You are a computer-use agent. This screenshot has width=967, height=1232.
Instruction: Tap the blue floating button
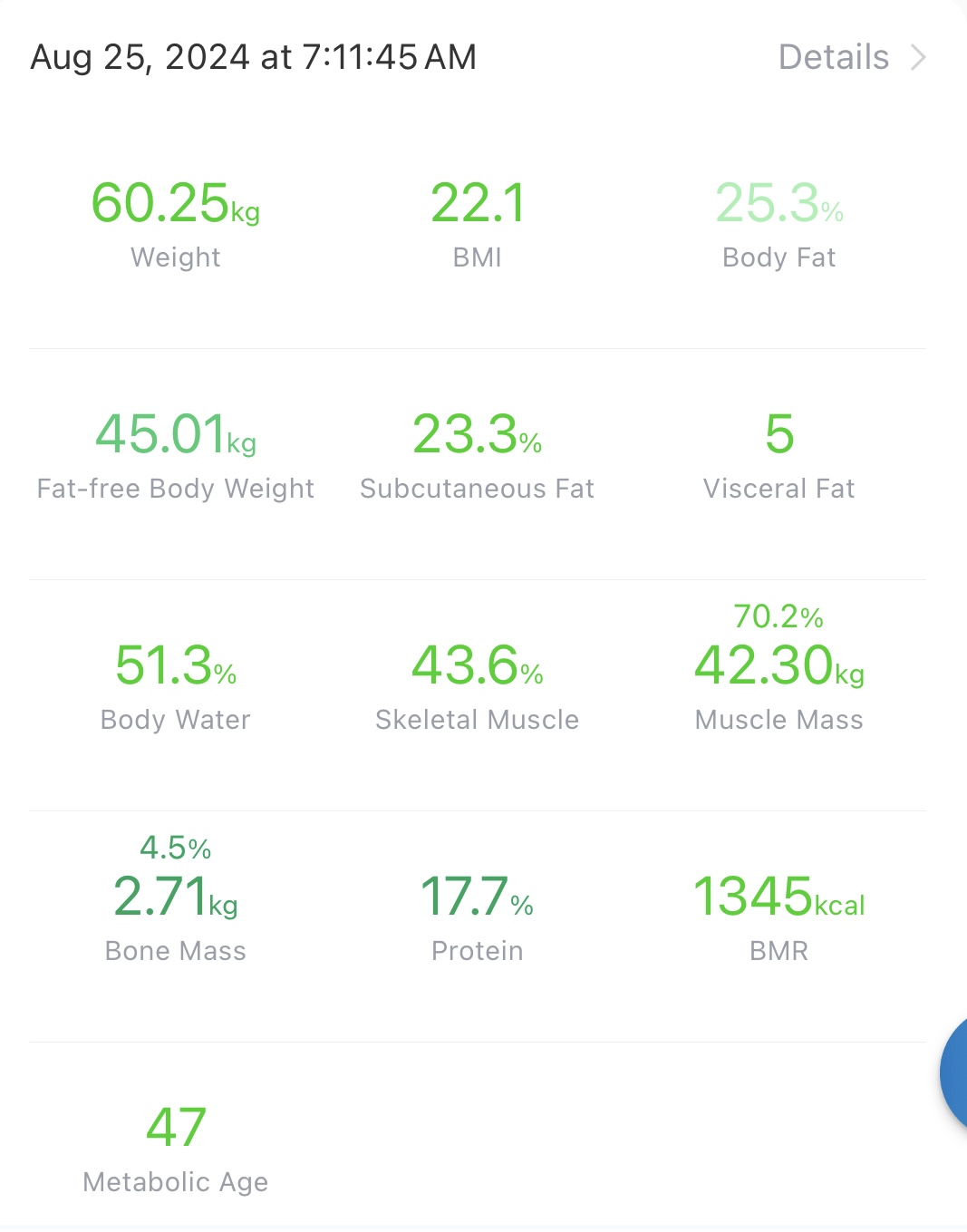click(954, 1074)
